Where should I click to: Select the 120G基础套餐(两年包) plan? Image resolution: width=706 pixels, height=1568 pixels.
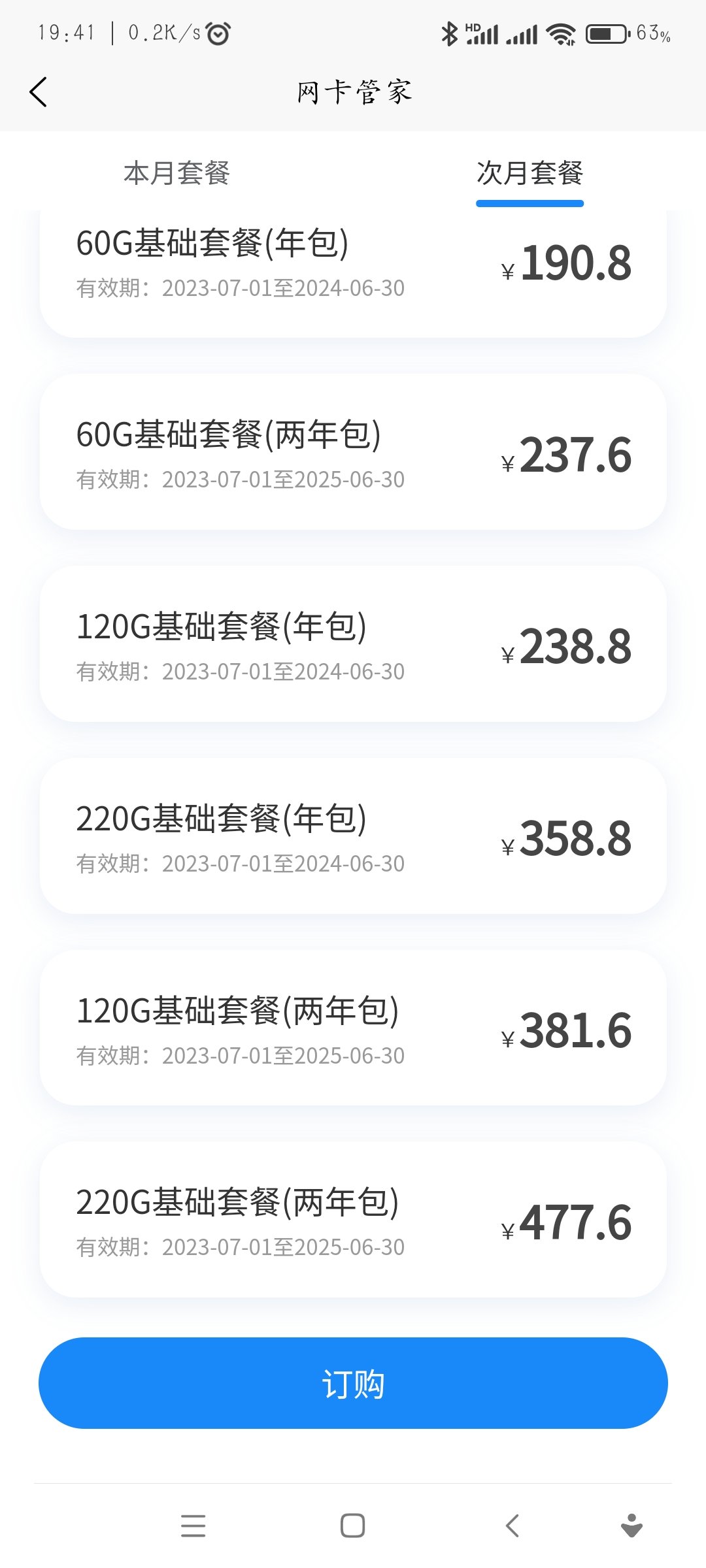pyautogui.click(x=353, y=1028)
